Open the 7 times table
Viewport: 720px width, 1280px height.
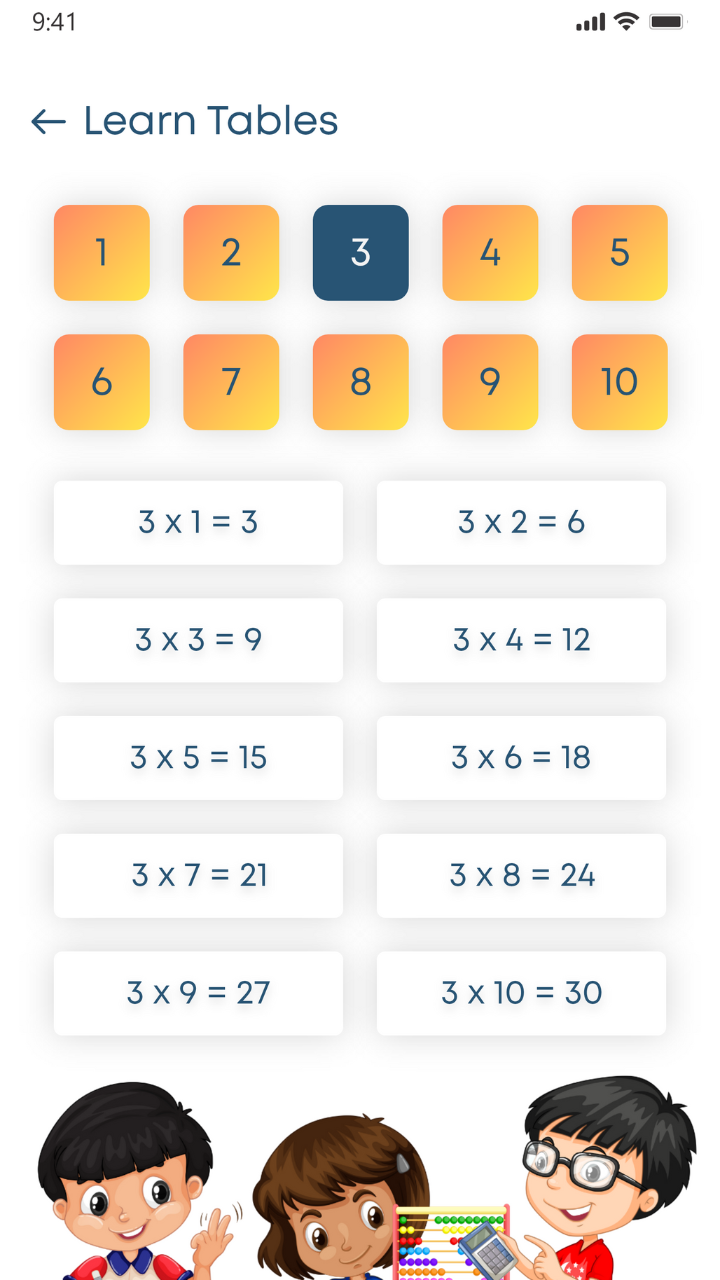point(231,382)
